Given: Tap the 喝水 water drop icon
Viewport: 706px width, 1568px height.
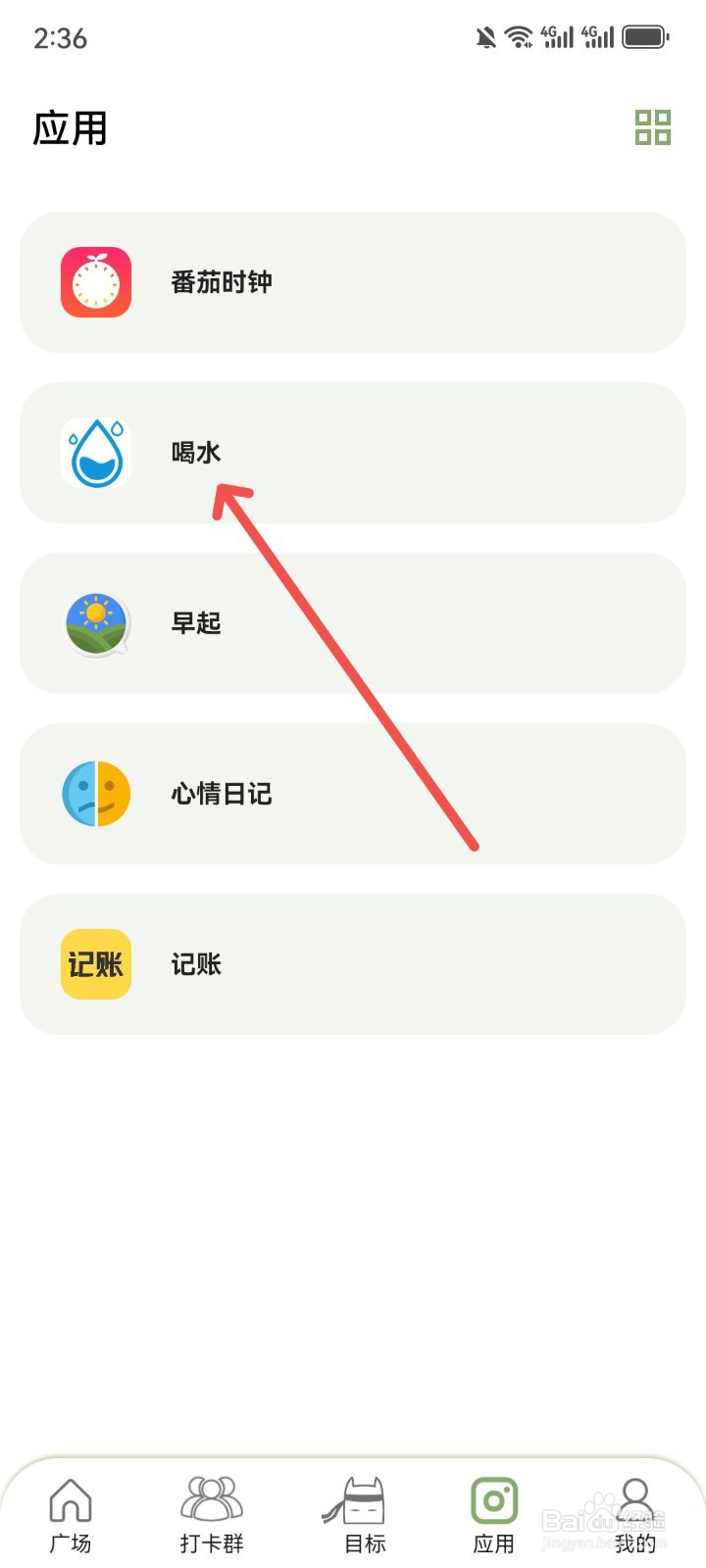Looking at the screenshot, I should (95, 452).
